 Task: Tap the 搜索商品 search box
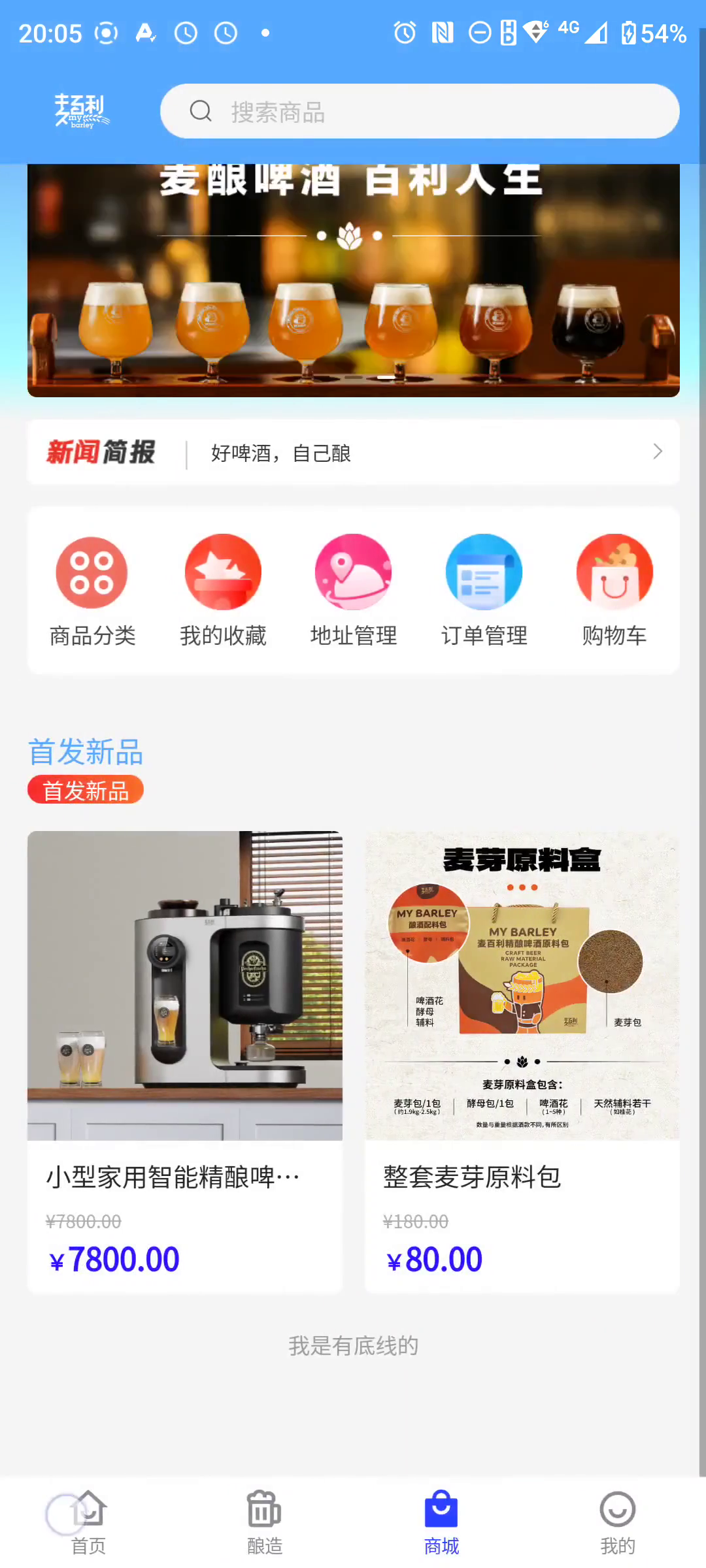click(x=418, y=112)
